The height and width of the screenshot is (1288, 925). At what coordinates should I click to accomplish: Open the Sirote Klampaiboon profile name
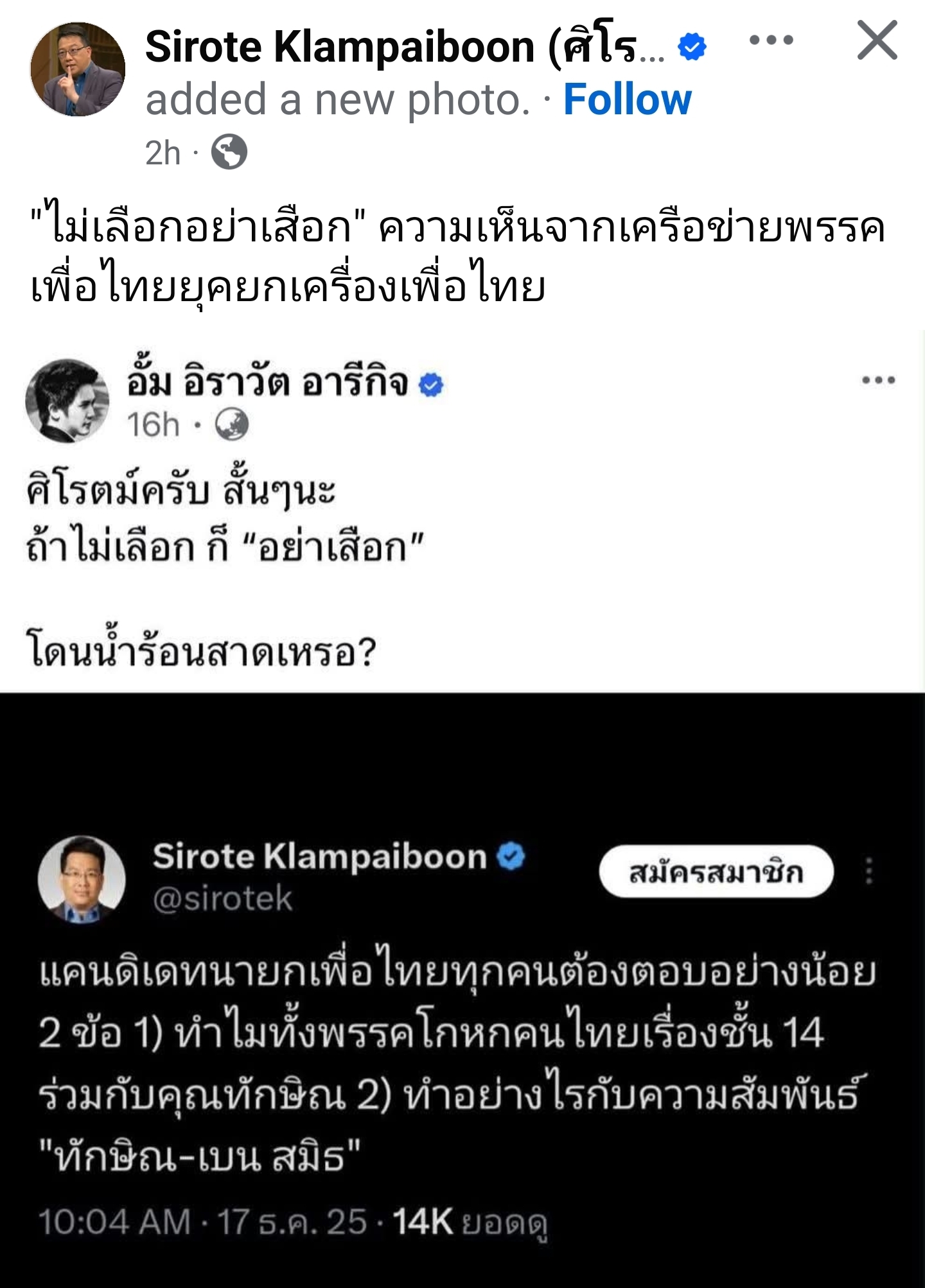click(x=405, y=48)
